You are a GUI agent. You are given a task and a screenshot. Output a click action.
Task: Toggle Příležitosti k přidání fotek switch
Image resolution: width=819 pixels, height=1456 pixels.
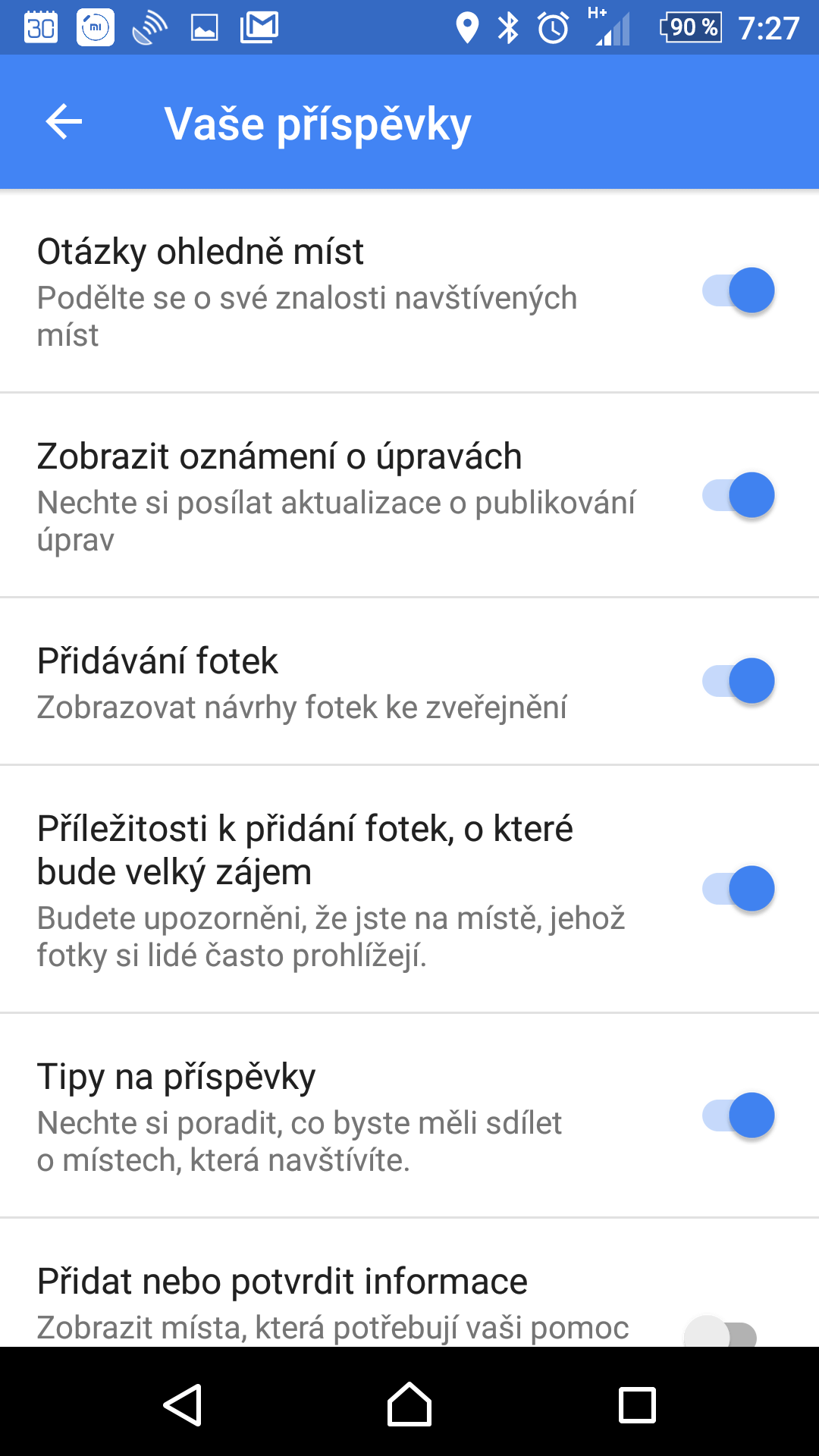click(738, 889)
